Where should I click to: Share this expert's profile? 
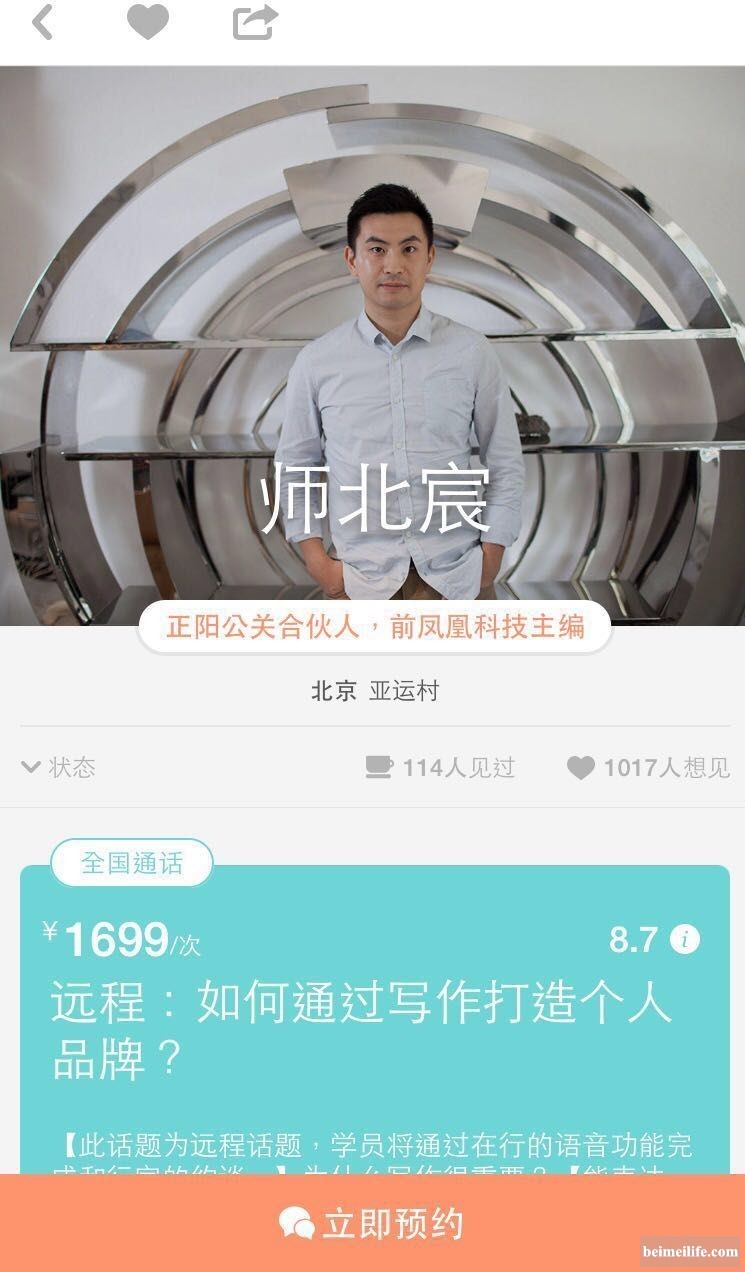254,22
